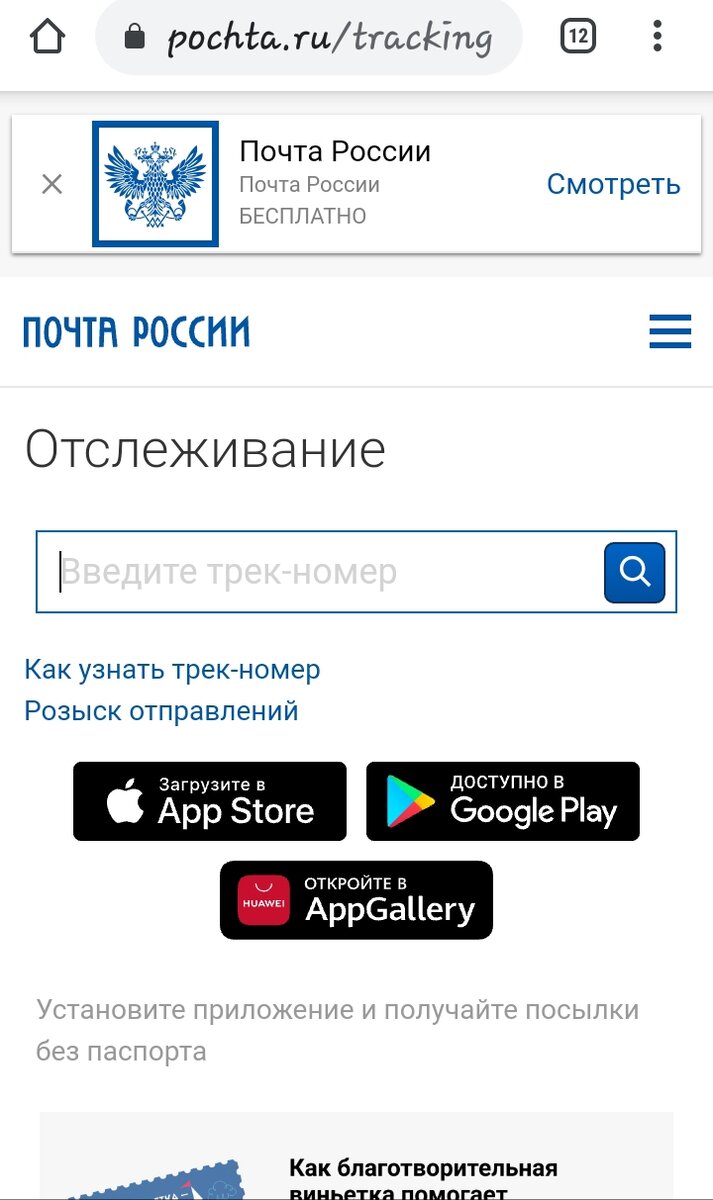
Task: Focus the Введите трек-номер field
Action: (x=320, y=572)
